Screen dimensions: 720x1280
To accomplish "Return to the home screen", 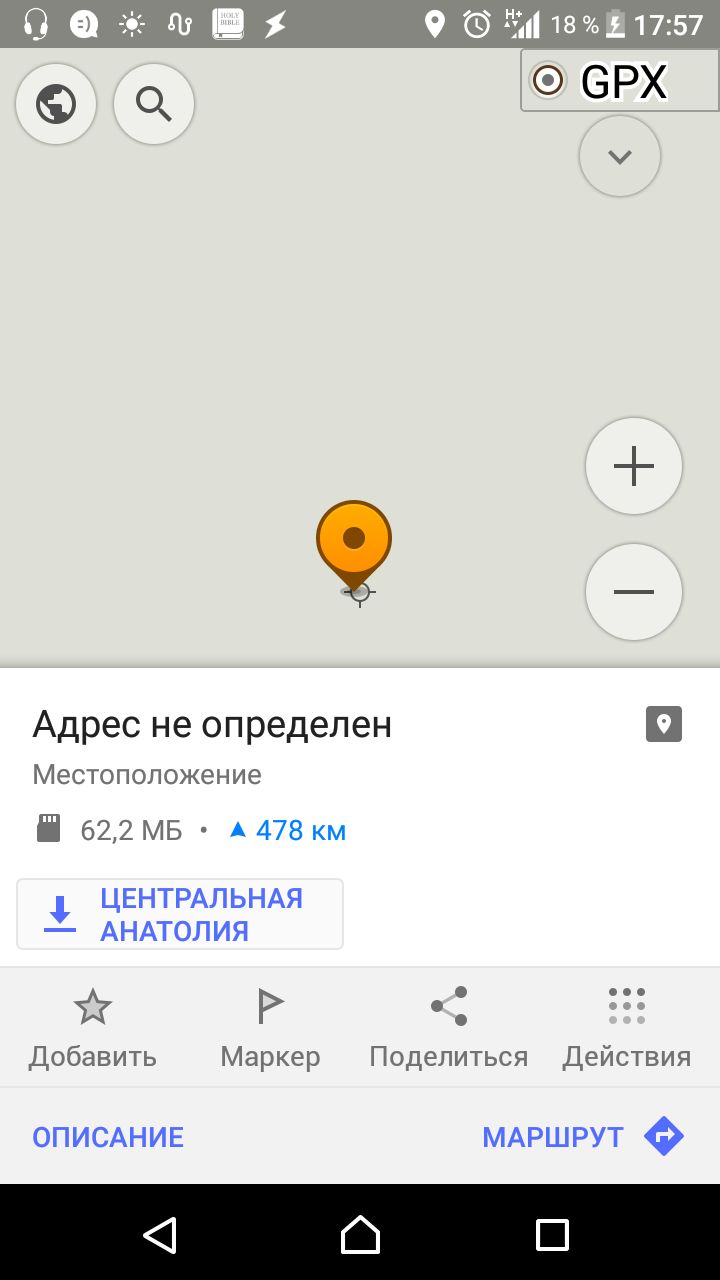I will 360,1234.
